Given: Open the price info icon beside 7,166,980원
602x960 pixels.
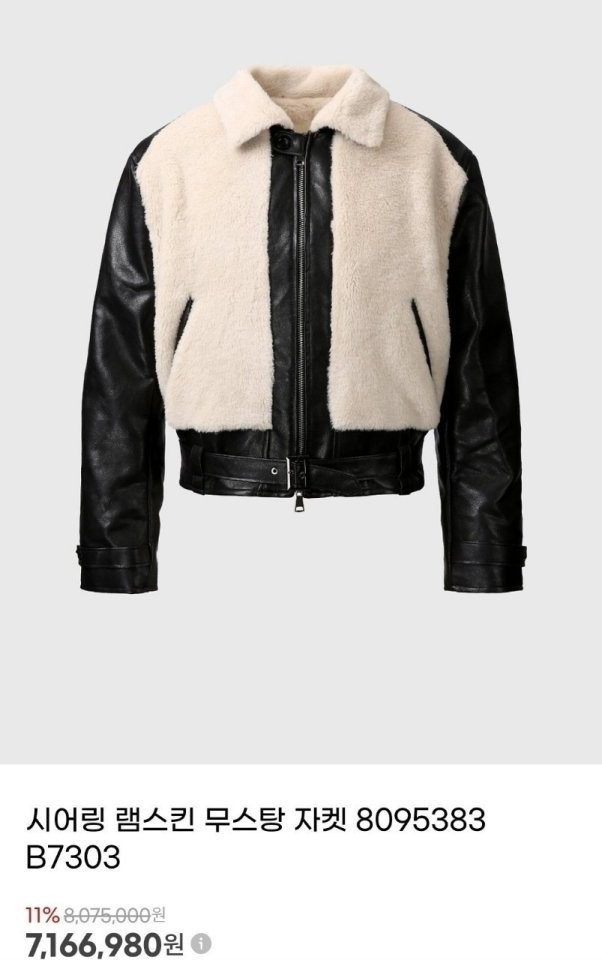Looking at the screenshot, I should (x=201, y=943).
